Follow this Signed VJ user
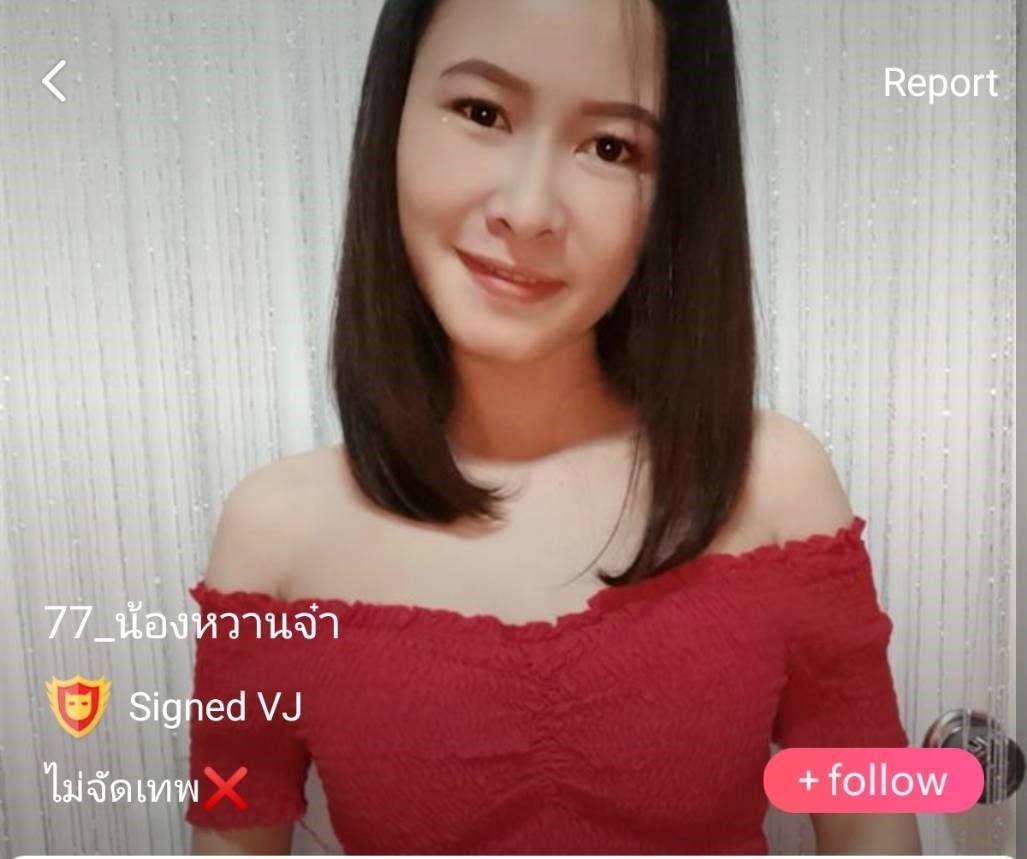This screenshot has width=1027, height=859. point(873,780)
